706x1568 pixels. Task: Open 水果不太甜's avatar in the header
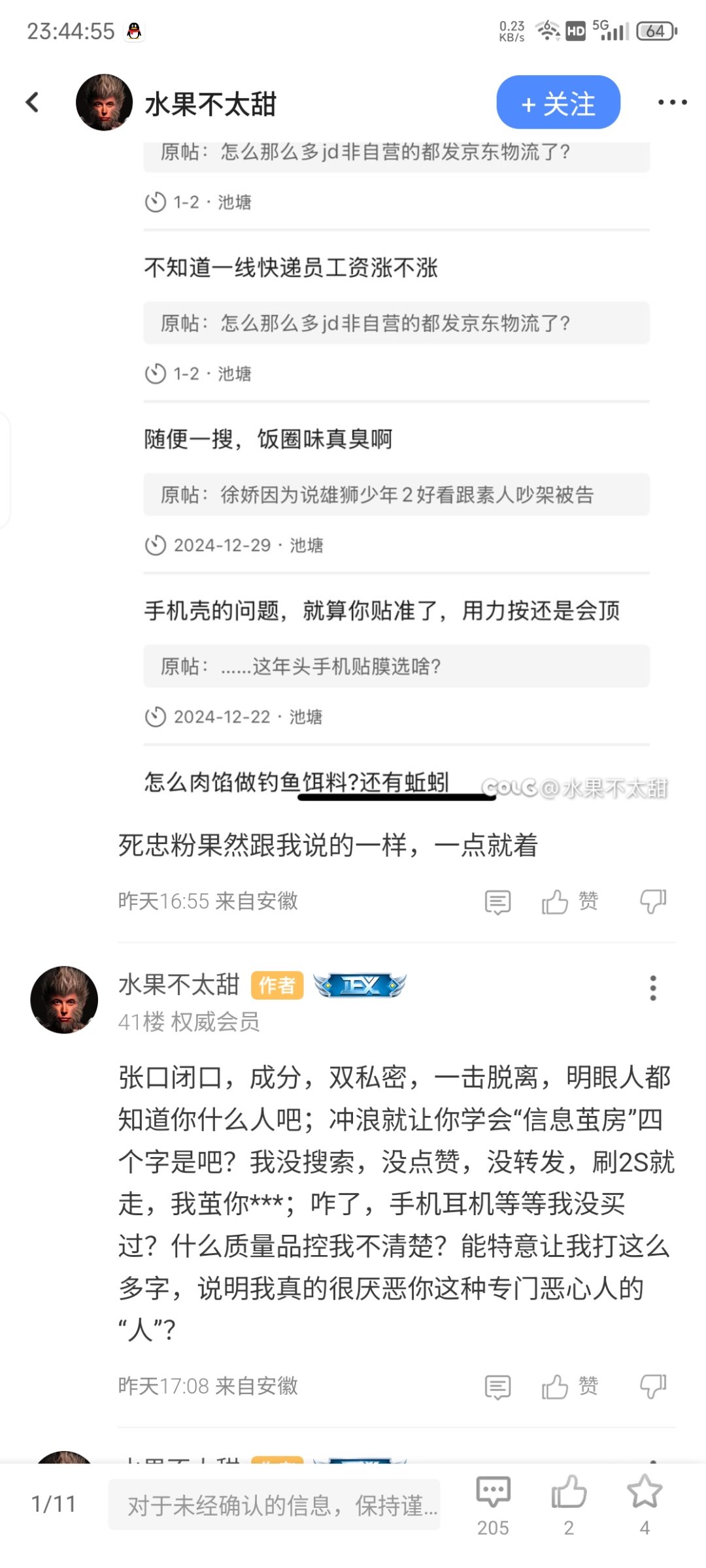tap(104, 103)
